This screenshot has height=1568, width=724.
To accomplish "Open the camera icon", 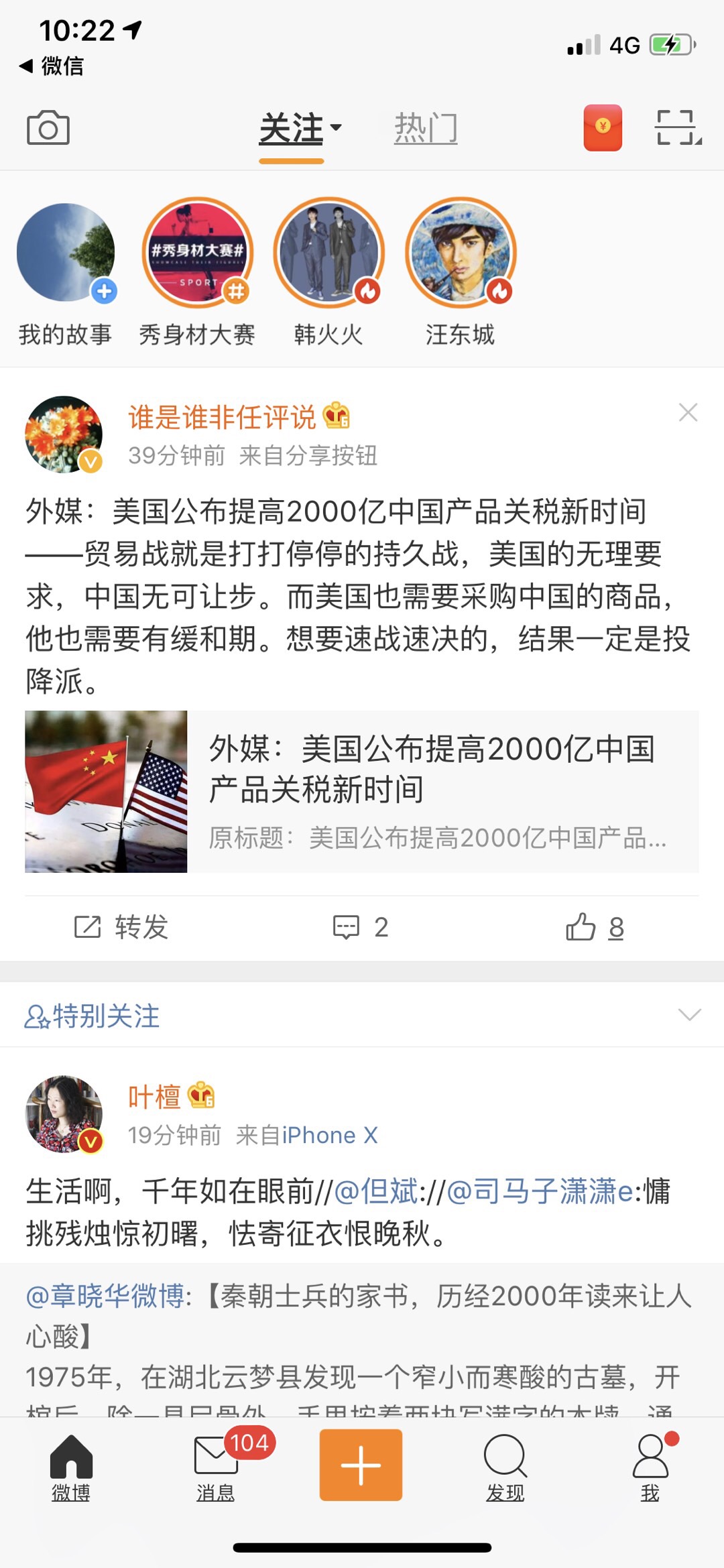I will [48, 128].
